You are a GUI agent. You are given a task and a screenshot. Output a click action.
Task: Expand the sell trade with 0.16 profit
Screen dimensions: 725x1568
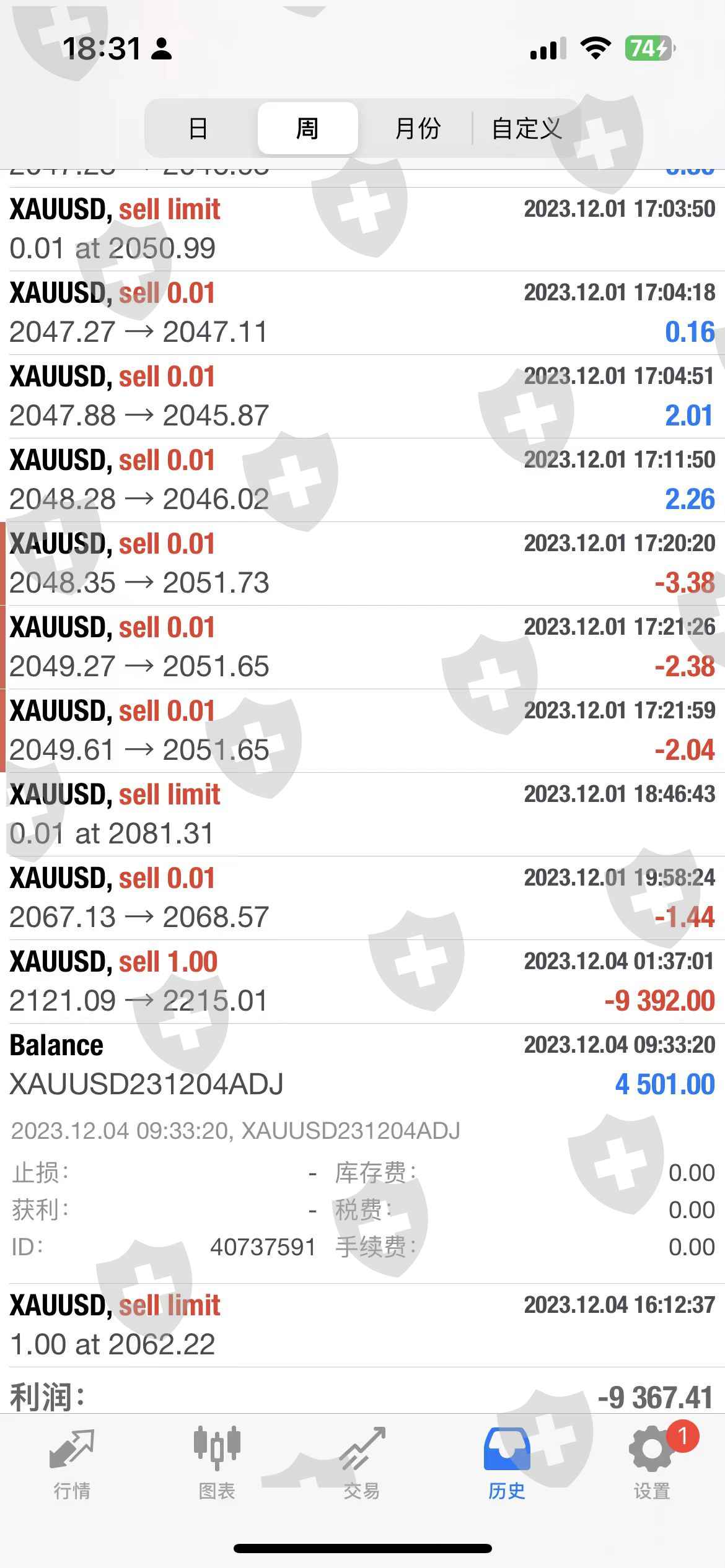pyautogui.click(x=362, y=313)
